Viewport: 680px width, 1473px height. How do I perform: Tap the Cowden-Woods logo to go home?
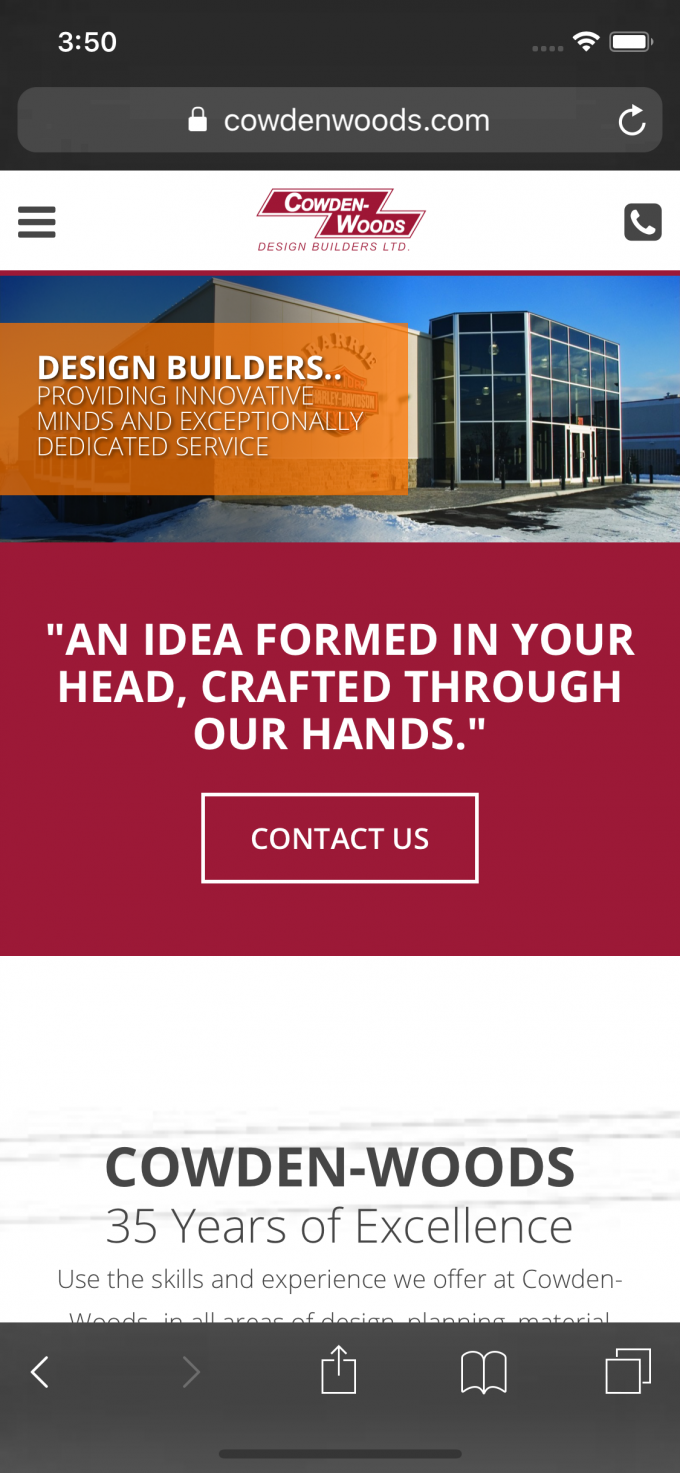(340, 220)
